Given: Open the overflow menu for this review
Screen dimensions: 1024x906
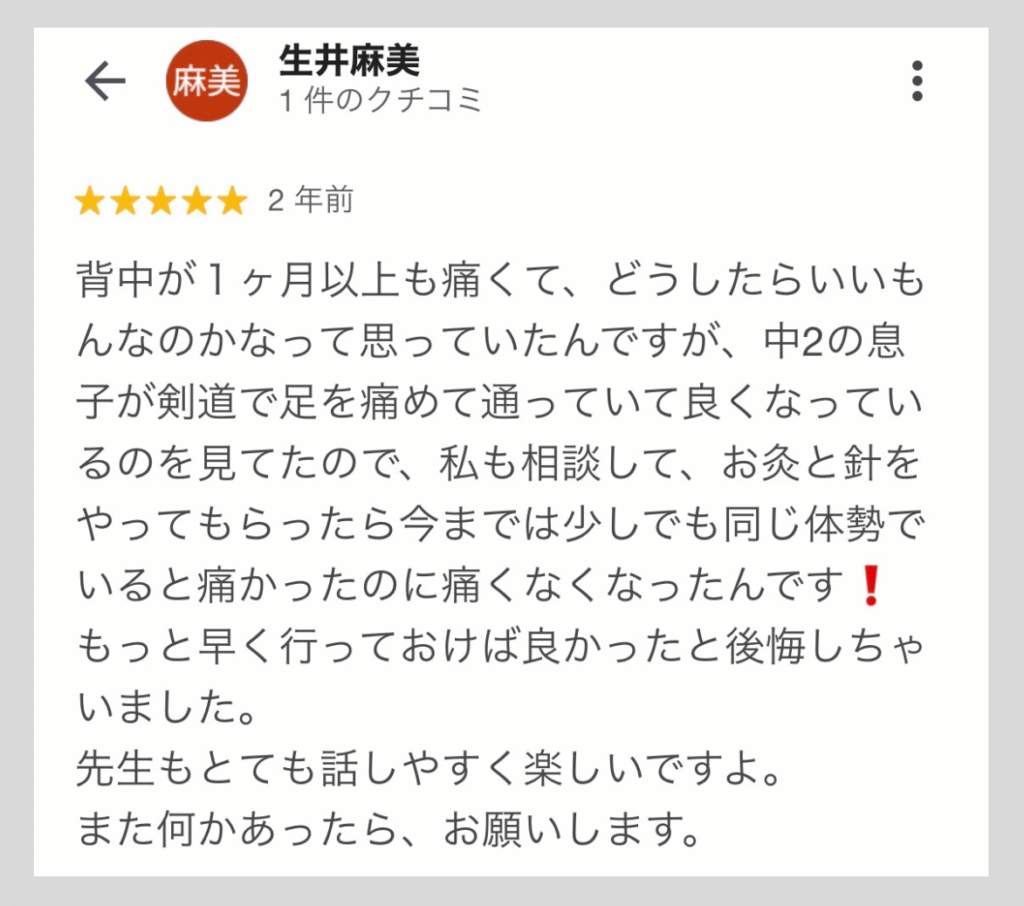Looking at the screenshot, I should point(917,81).
